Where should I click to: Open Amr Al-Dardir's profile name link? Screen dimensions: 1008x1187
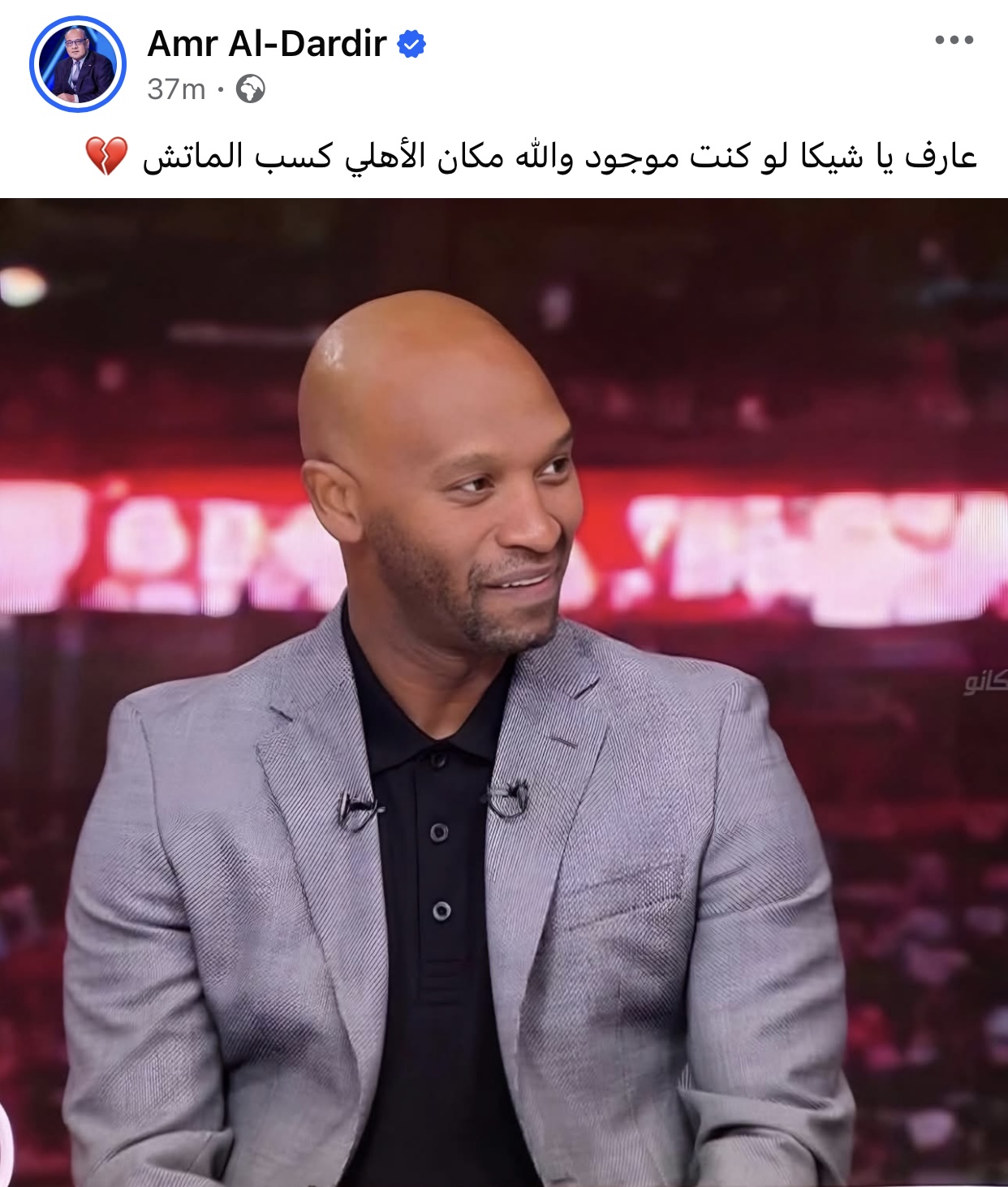click(x=266, y=44)
